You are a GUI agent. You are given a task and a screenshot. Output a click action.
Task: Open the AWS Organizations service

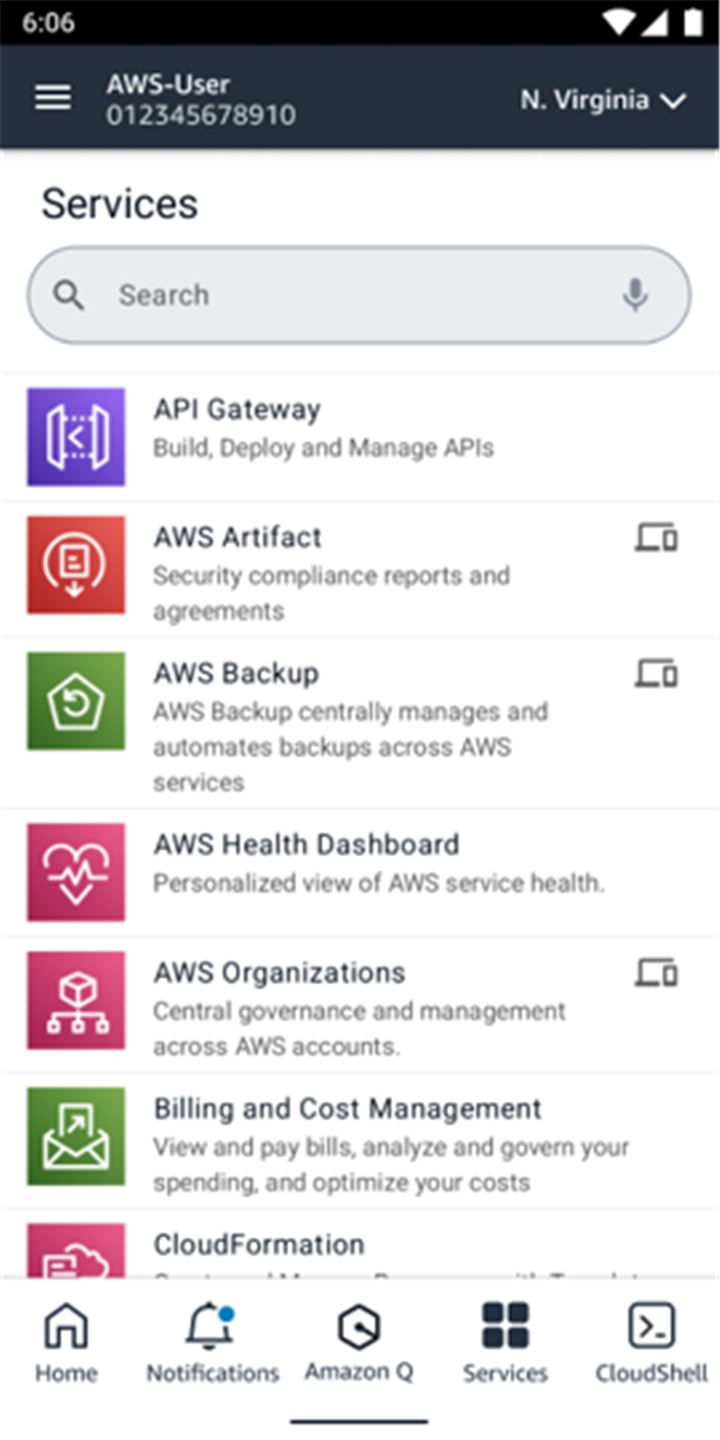pyautogui.click(x=360, y=1004)
